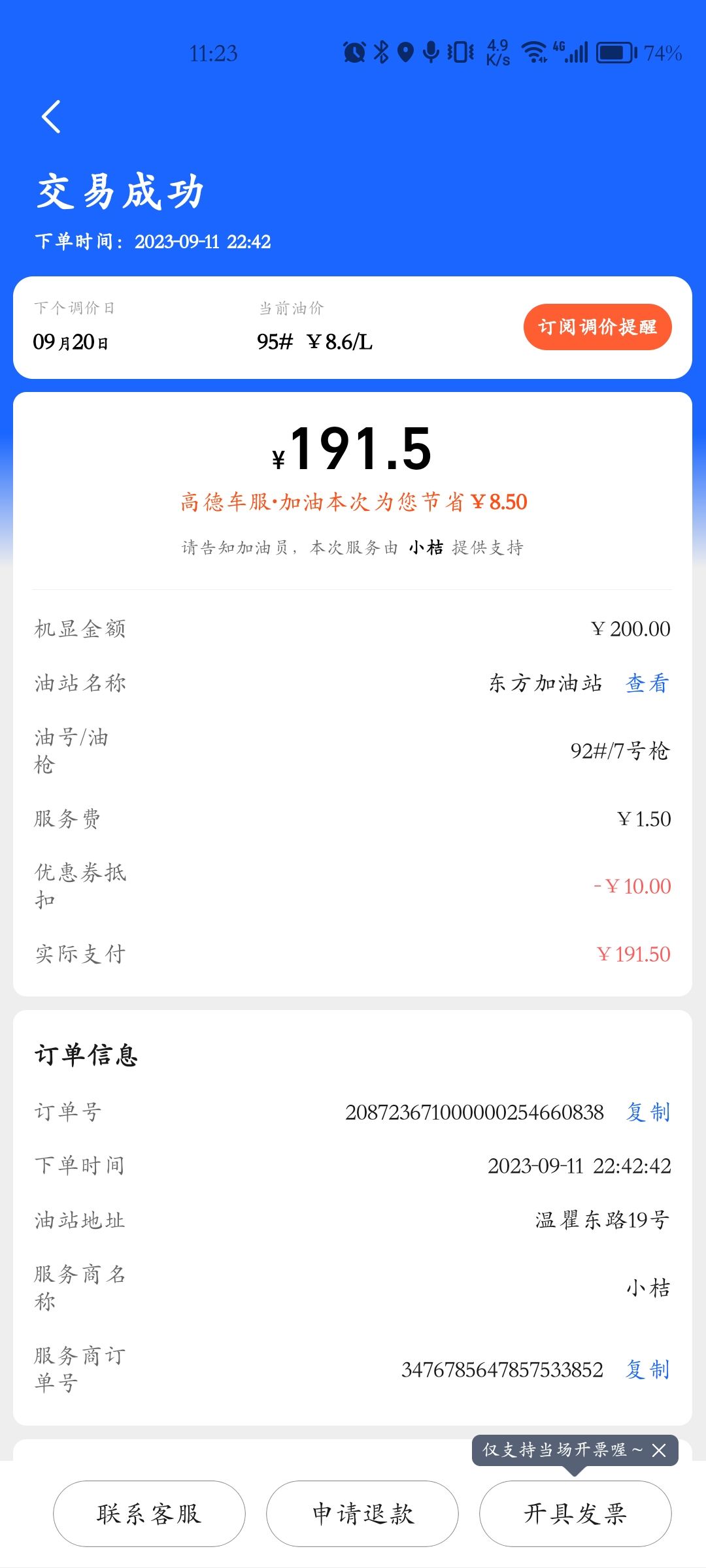Tap the 申请退款 button

point(362,1514)
